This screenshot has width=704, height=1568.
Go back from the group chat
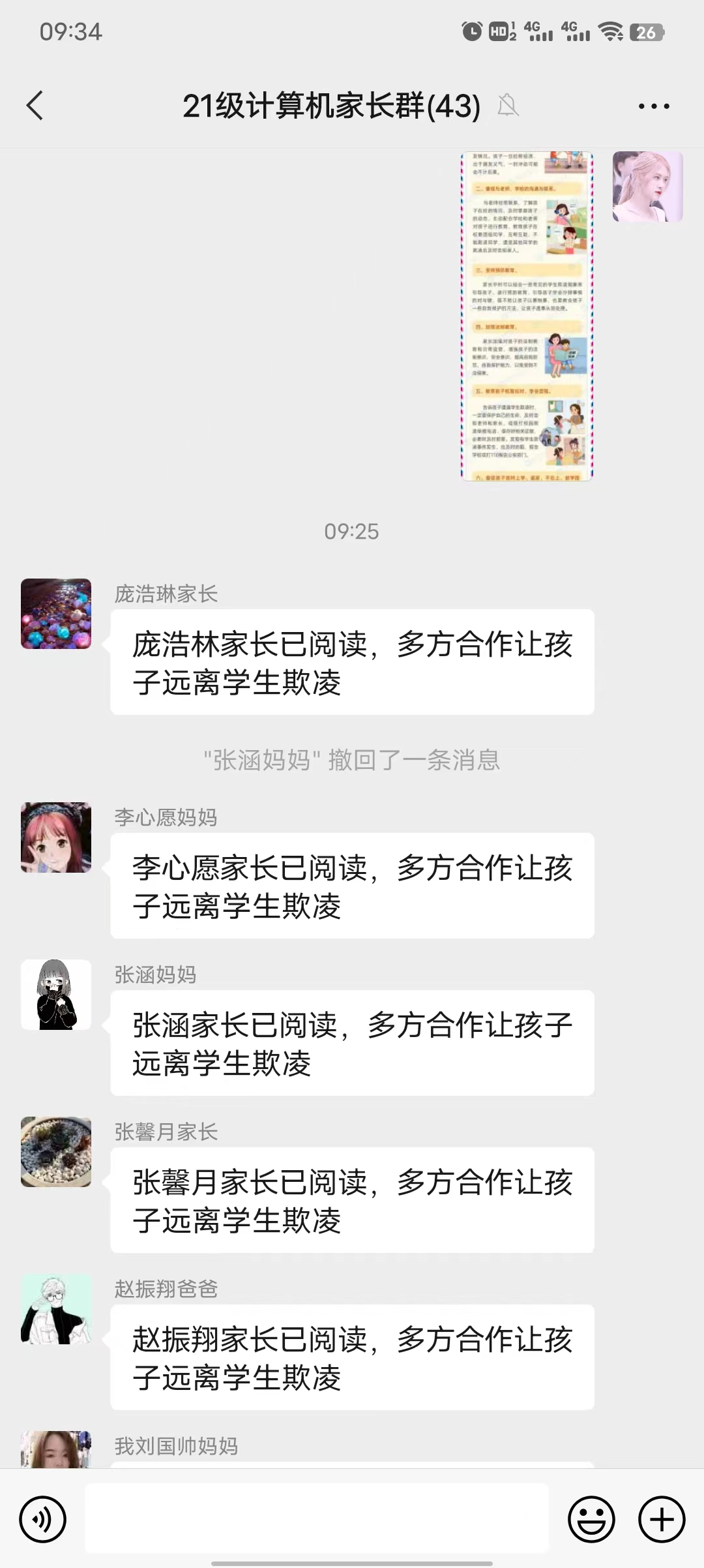(35, 106)
